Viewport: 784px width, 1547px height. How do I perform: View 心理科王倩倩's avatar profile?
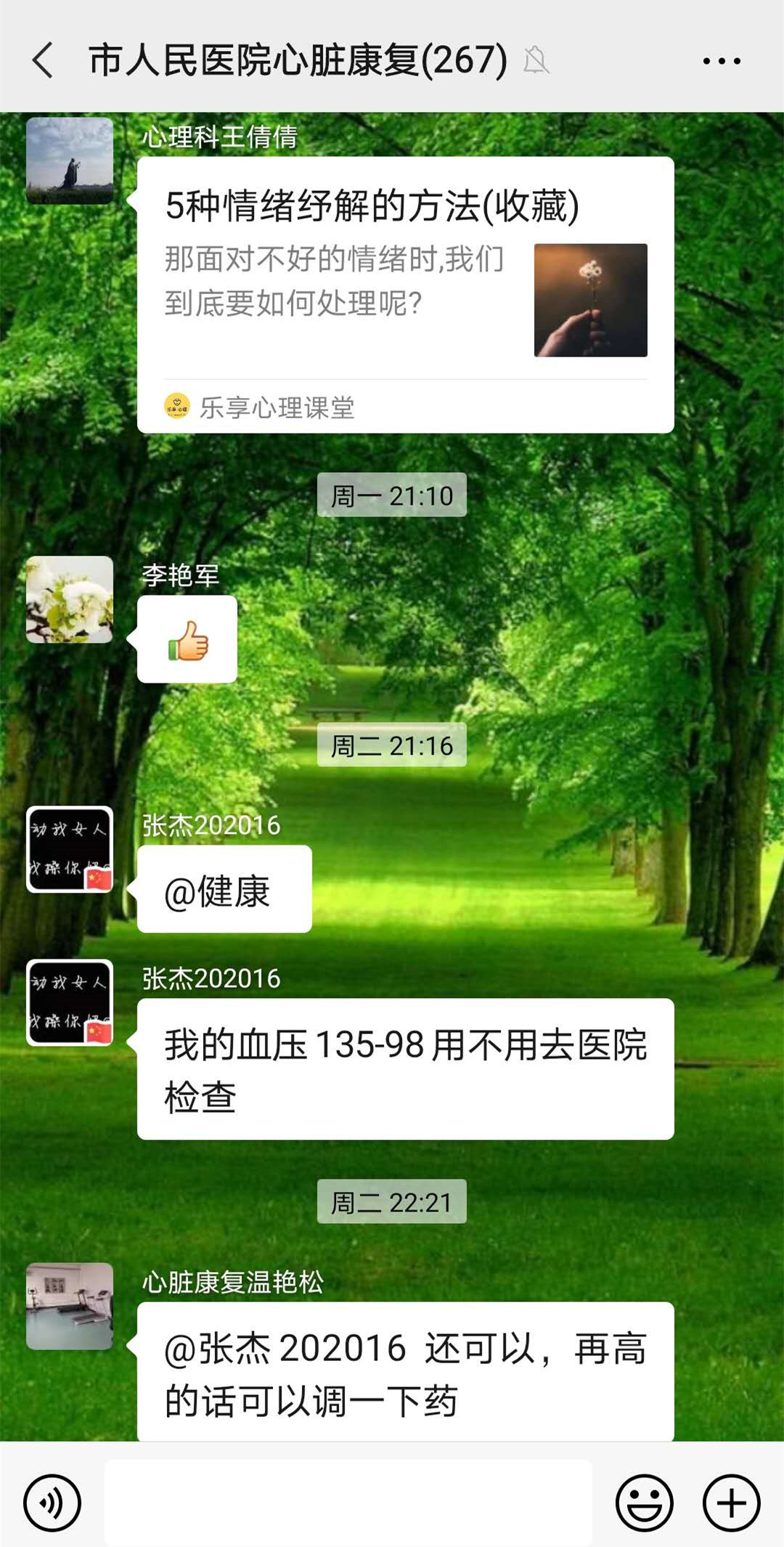tap(70, 161)
